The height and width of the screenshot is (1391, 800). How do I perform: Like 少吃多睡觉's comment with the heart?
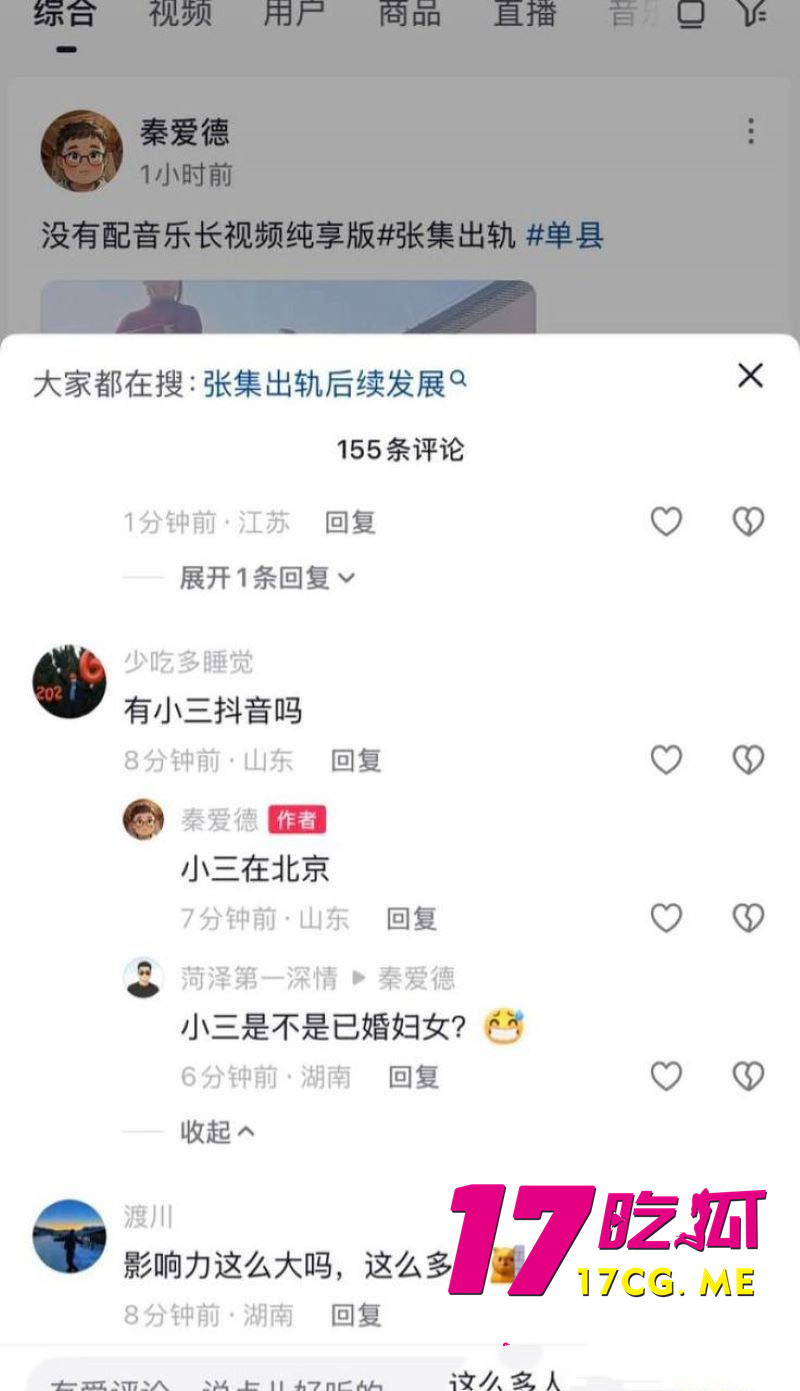[666, 760]
